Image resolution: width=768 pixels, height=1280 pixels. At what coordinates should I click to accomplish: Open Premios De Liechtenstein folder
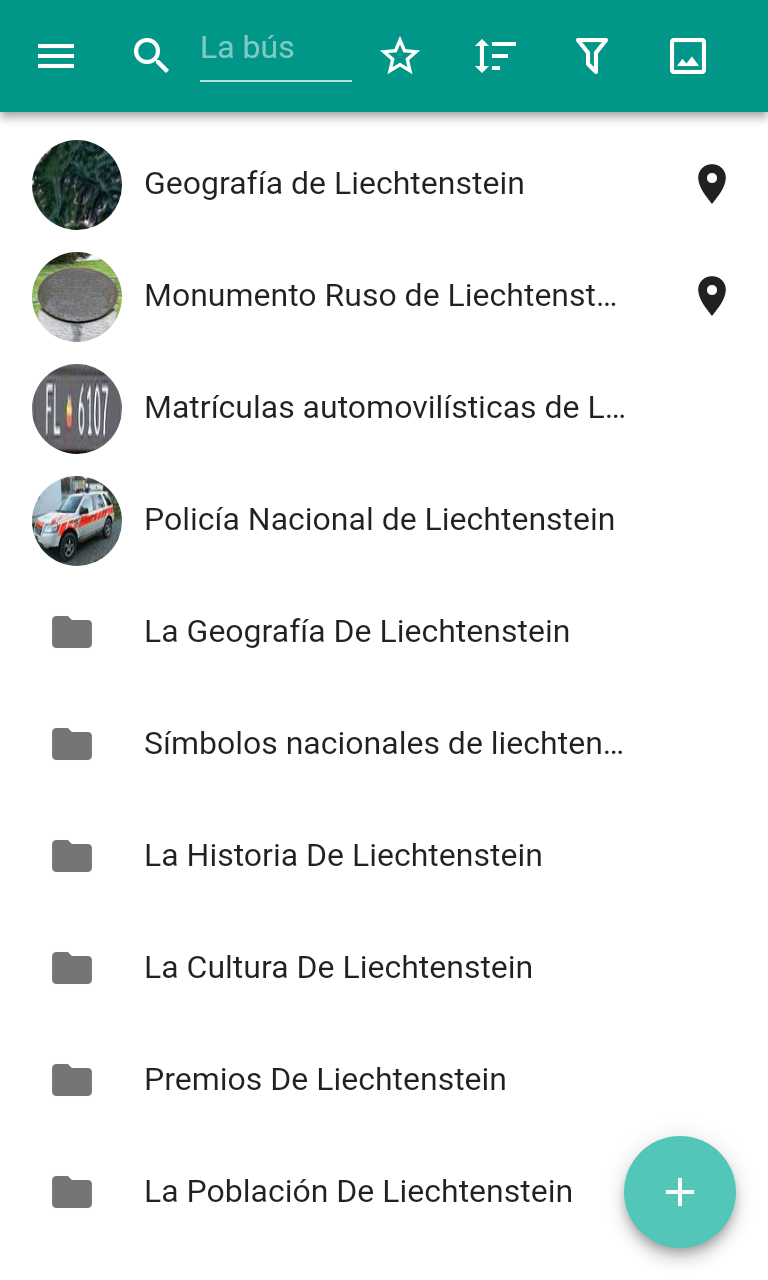coord(384,1080)
